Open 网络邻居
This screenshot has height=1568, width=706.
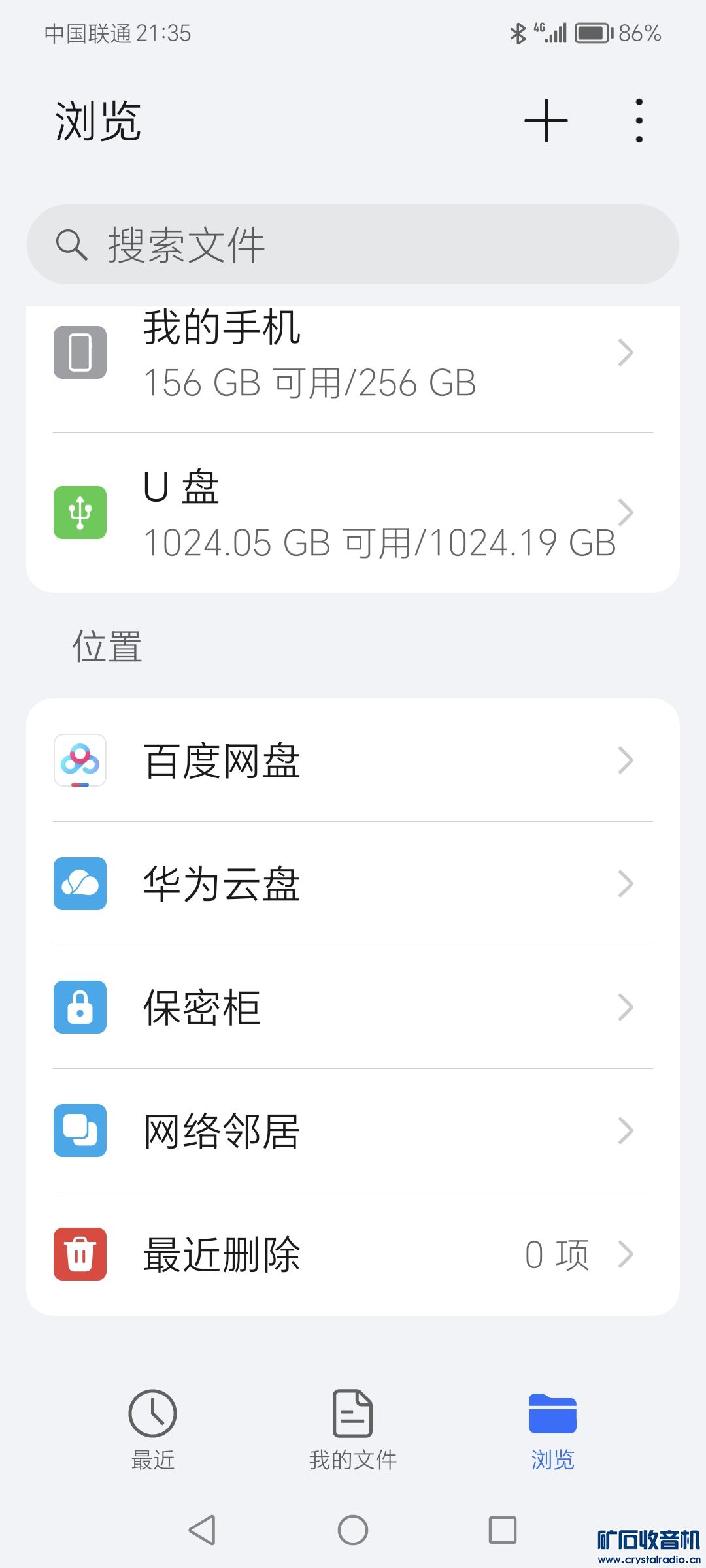(353, 1131)
